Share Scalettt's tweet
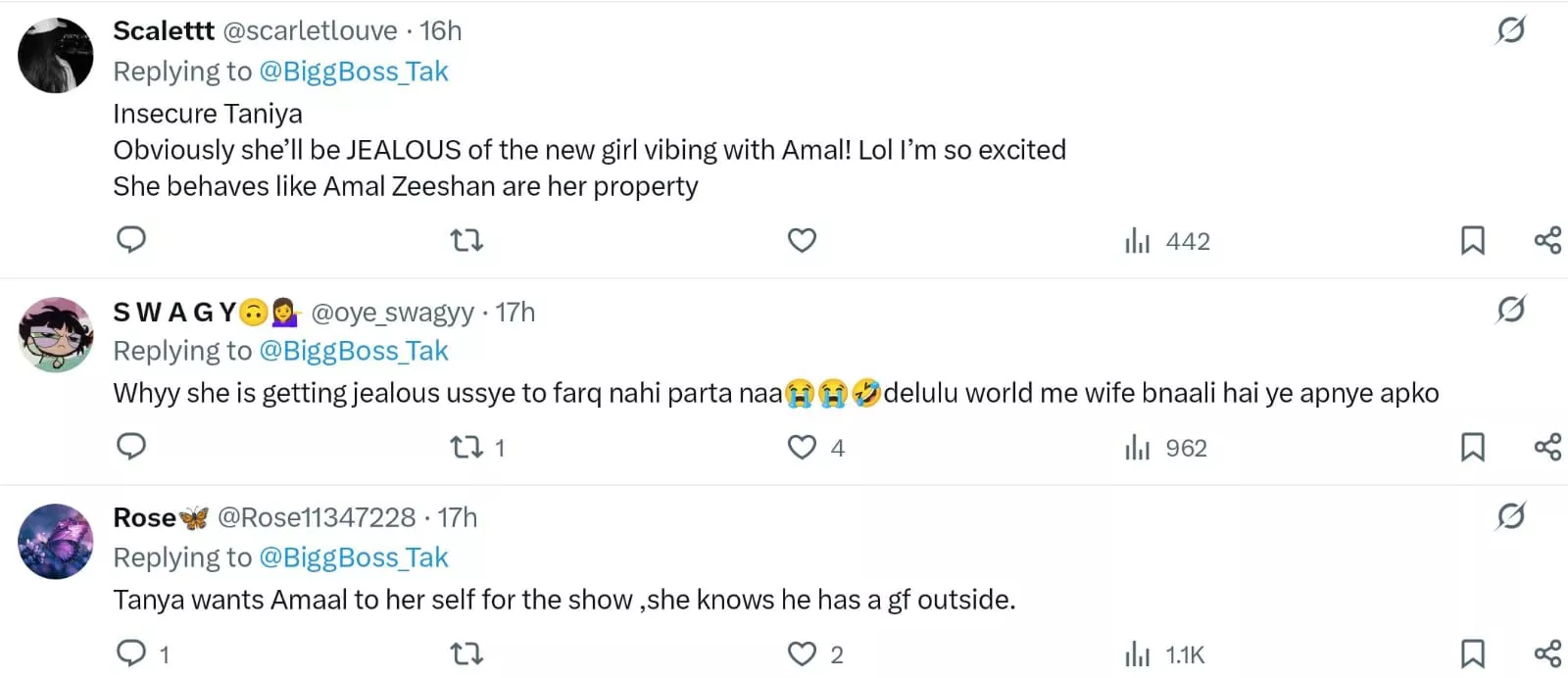1568x678 pixels. (x=1547, y=240)
